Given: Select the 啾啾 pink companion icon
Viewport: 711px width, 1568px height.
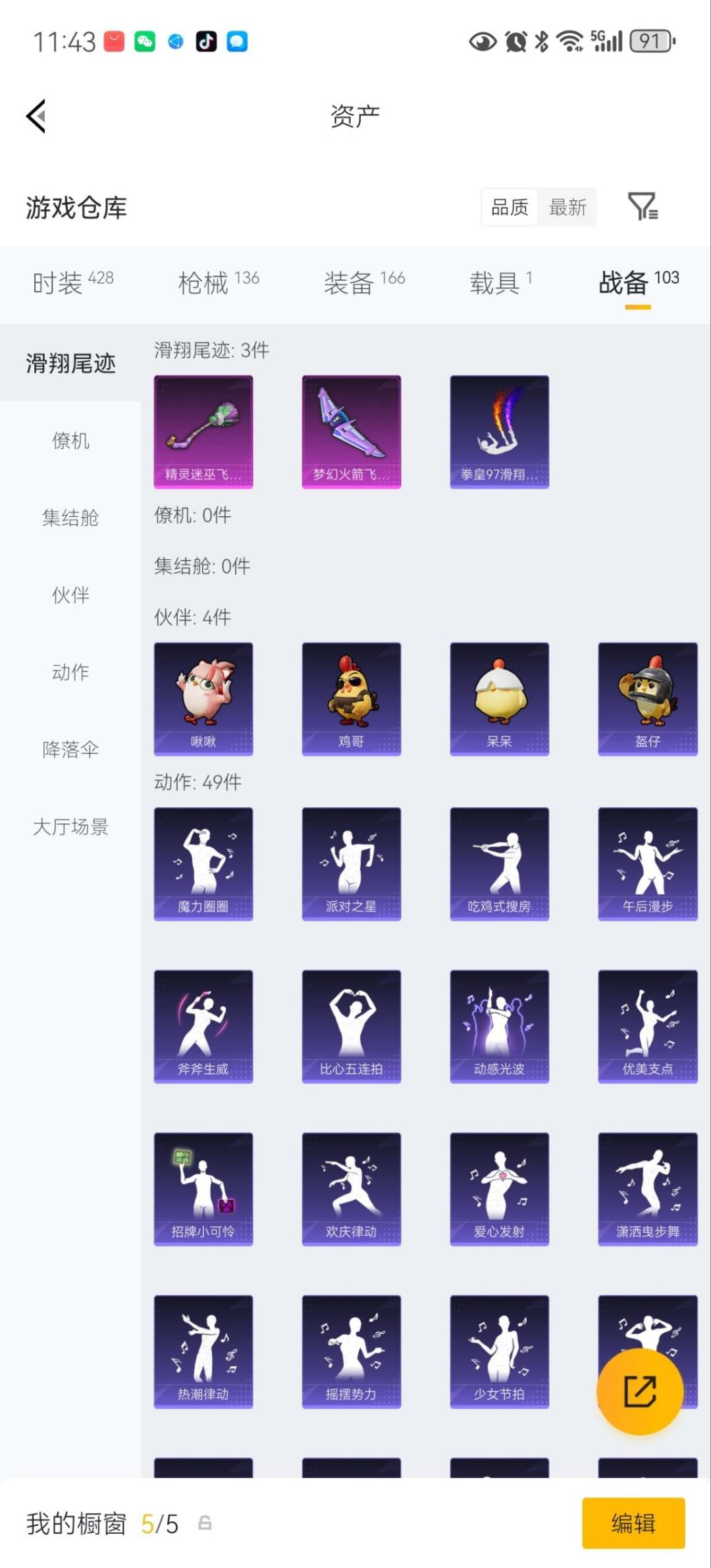Looking at the screenshot, I should pyautogui.click(x=203, y=697).
